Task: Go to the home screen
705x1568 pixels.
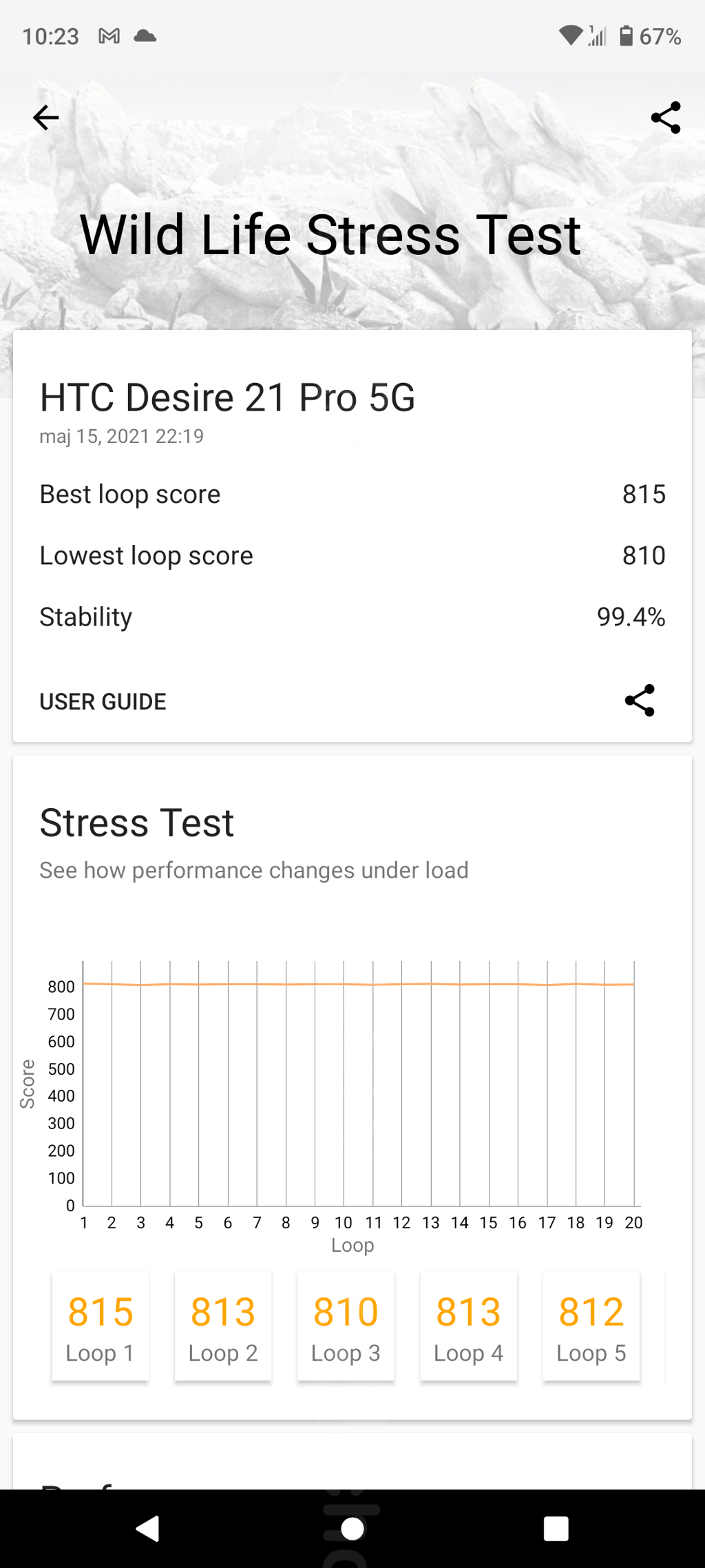Action: (352, 1528)
